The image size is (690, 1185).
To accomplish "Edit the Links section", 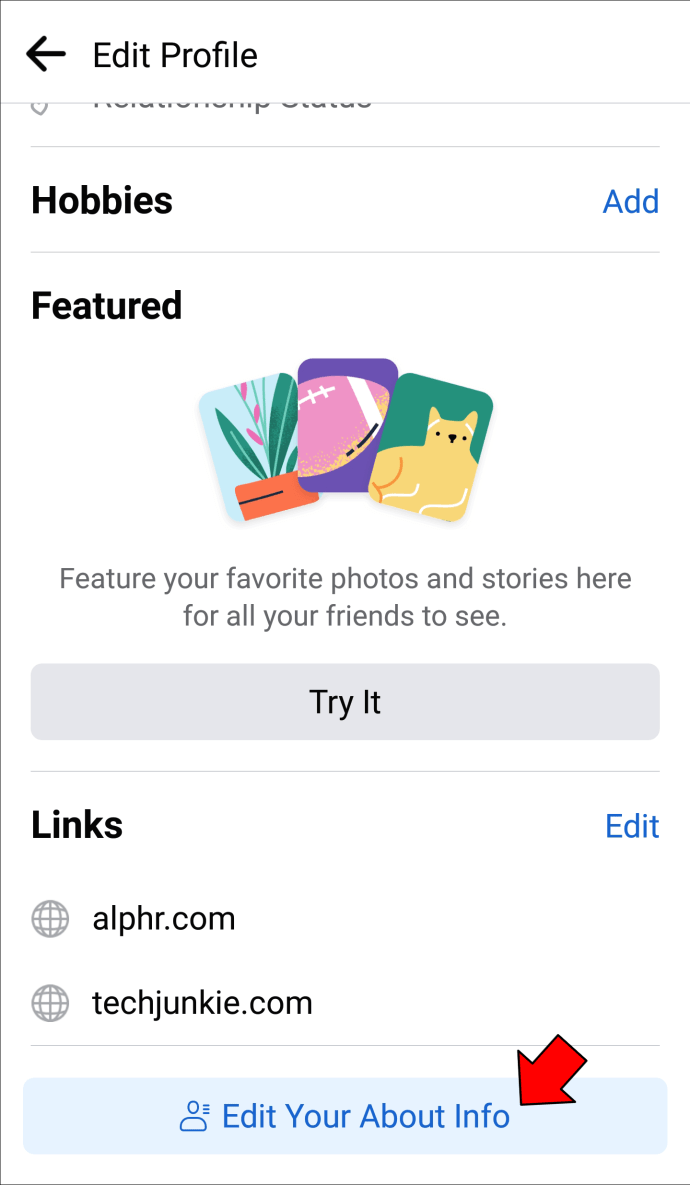I will [632, 826].
